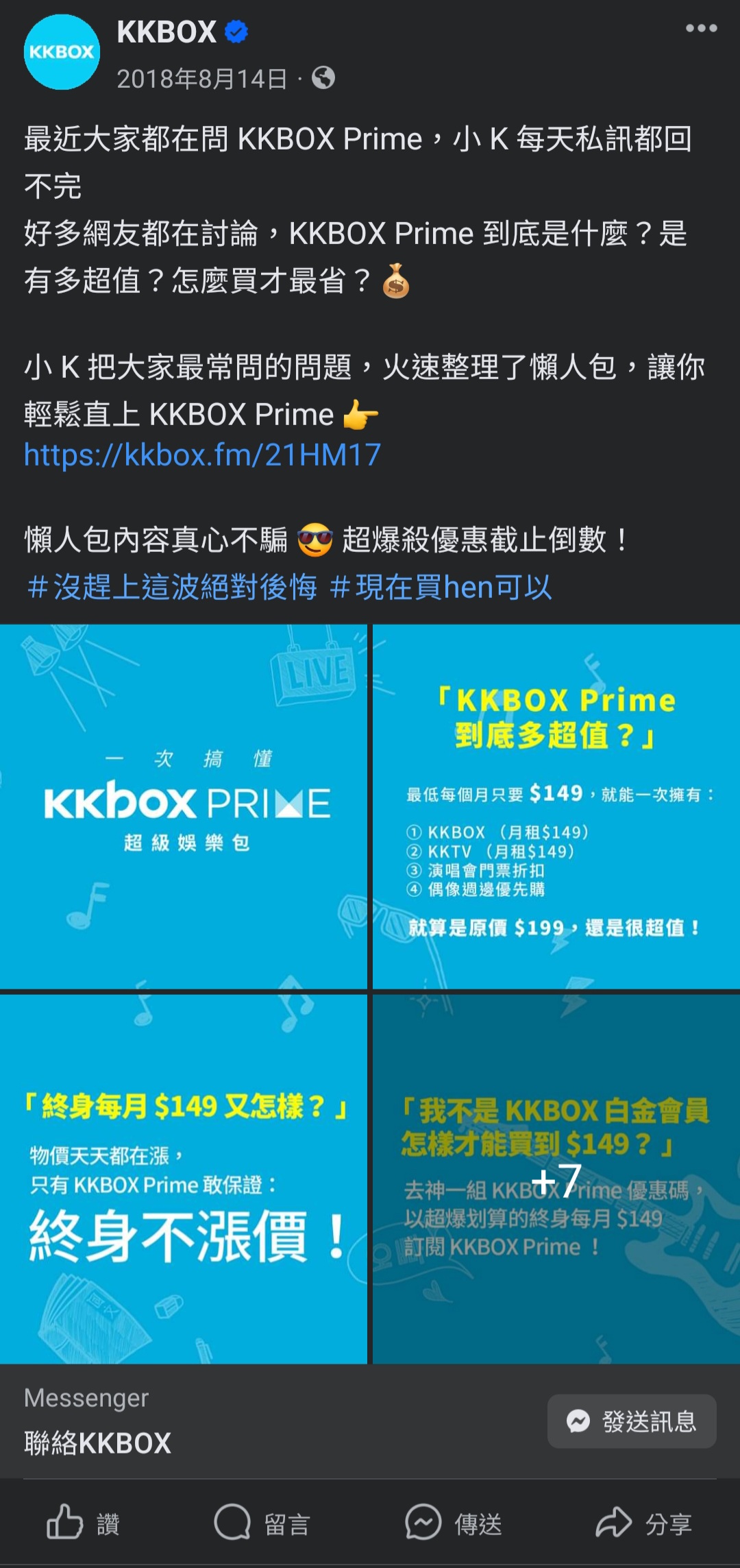Image resolution: width=740 pixels, height=1568 pixels.
Task: Tap the 發送訊息 Messenger button
Action: pos(631,1421)
